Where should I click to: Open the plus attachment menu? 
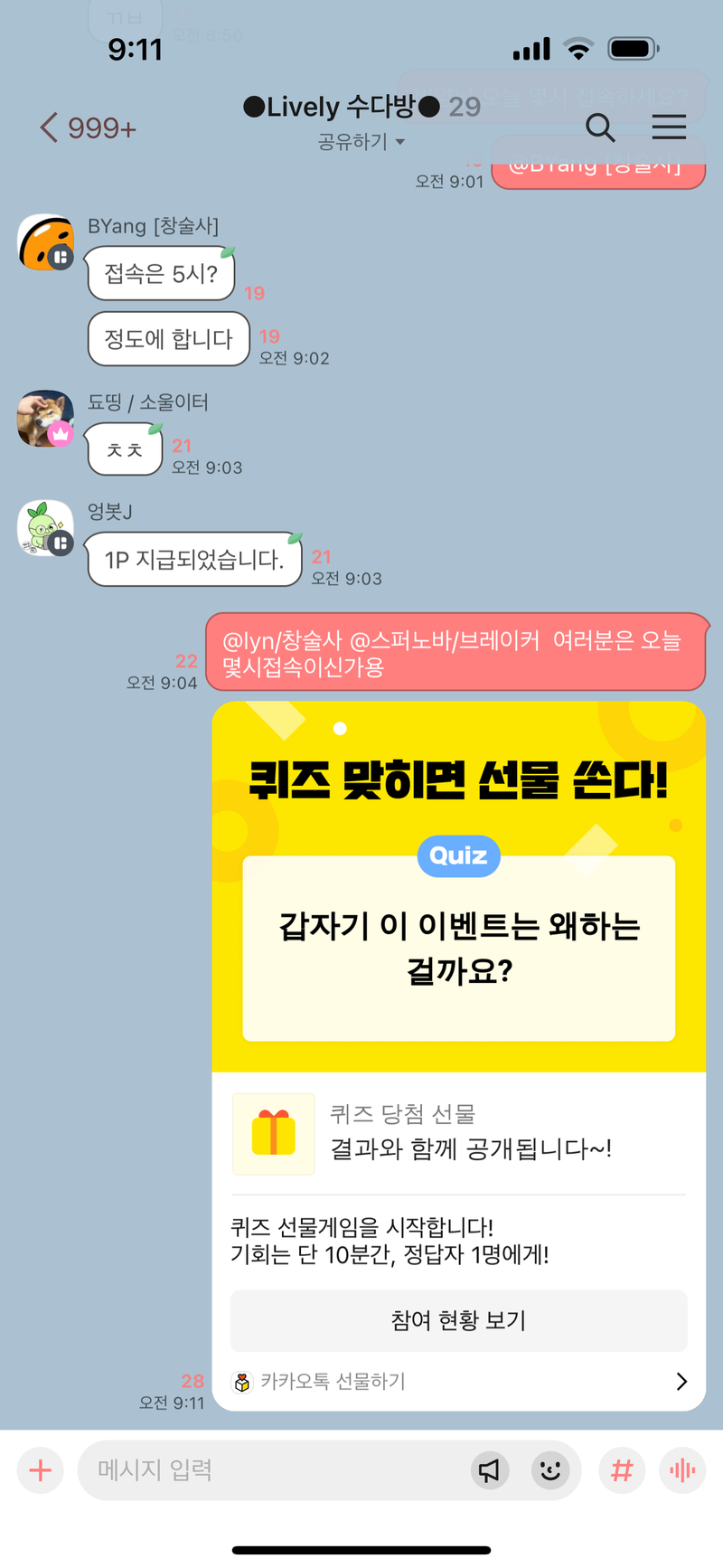(41, 1470)
